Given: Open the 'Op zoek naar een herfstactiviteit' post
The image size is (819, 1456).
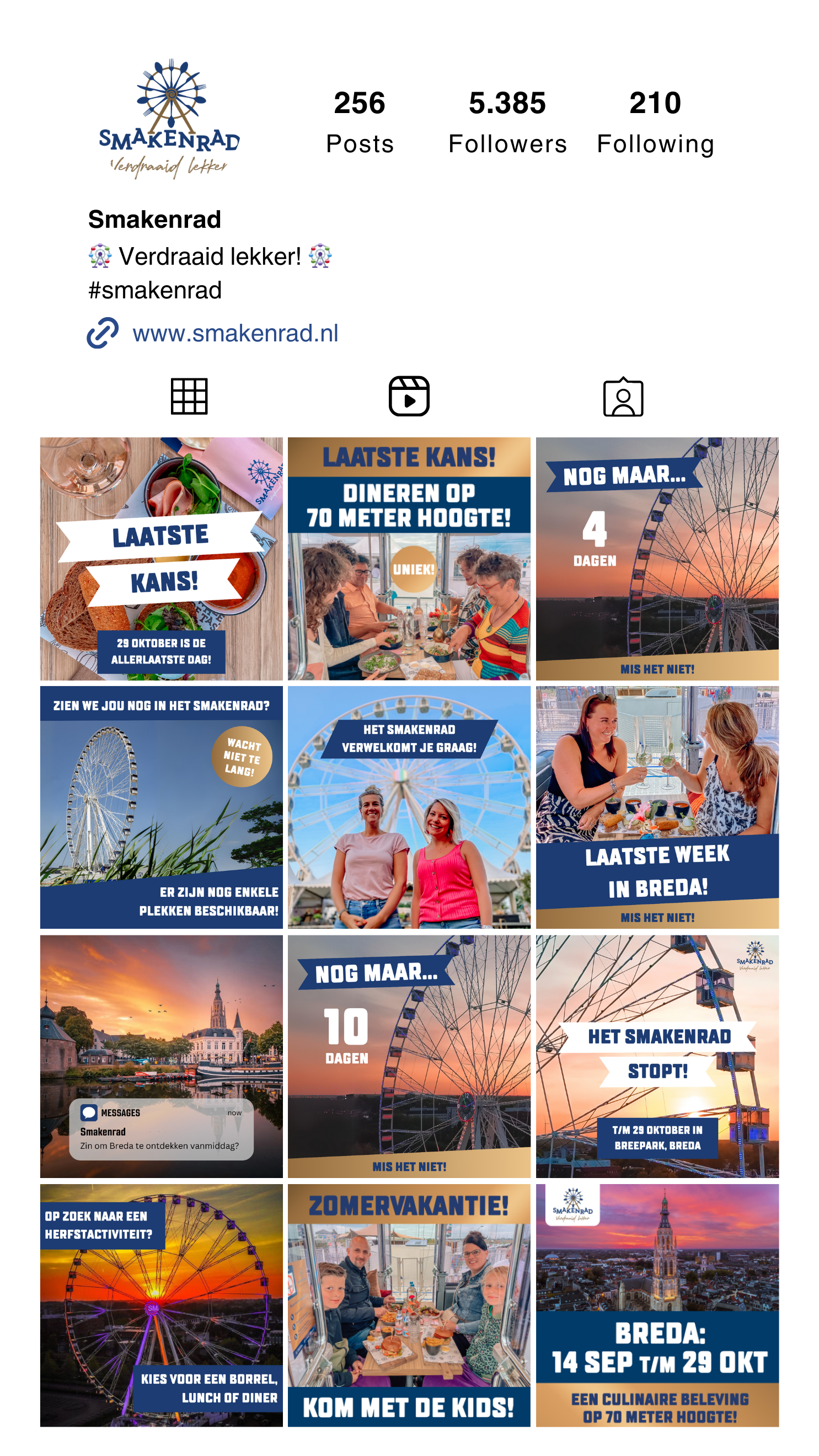Looking at the screenshot, I should click(x=162, y=1305).
